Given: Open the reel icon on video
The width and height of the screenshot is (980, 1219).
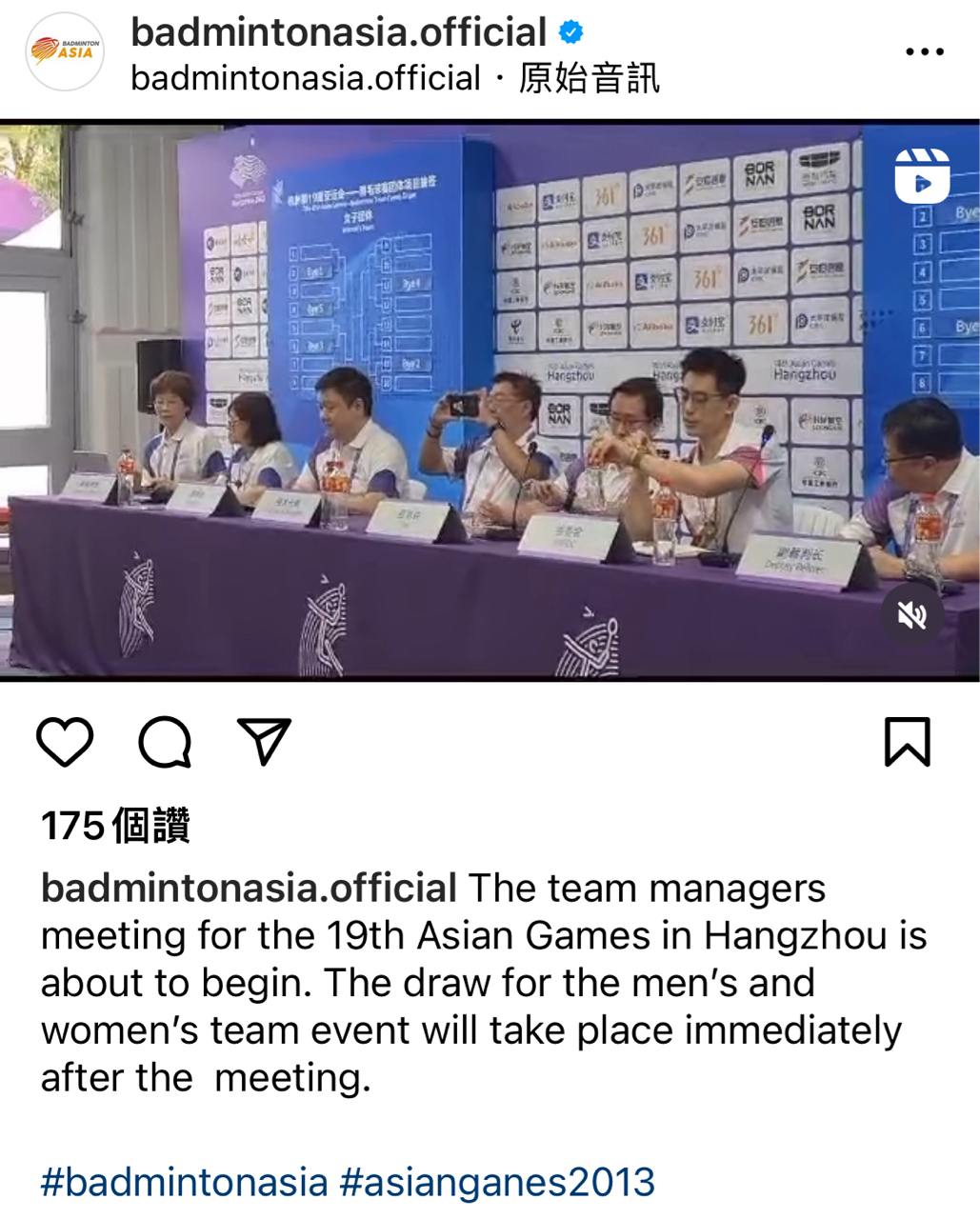Looking at the screenshot, I should (921, 176).
